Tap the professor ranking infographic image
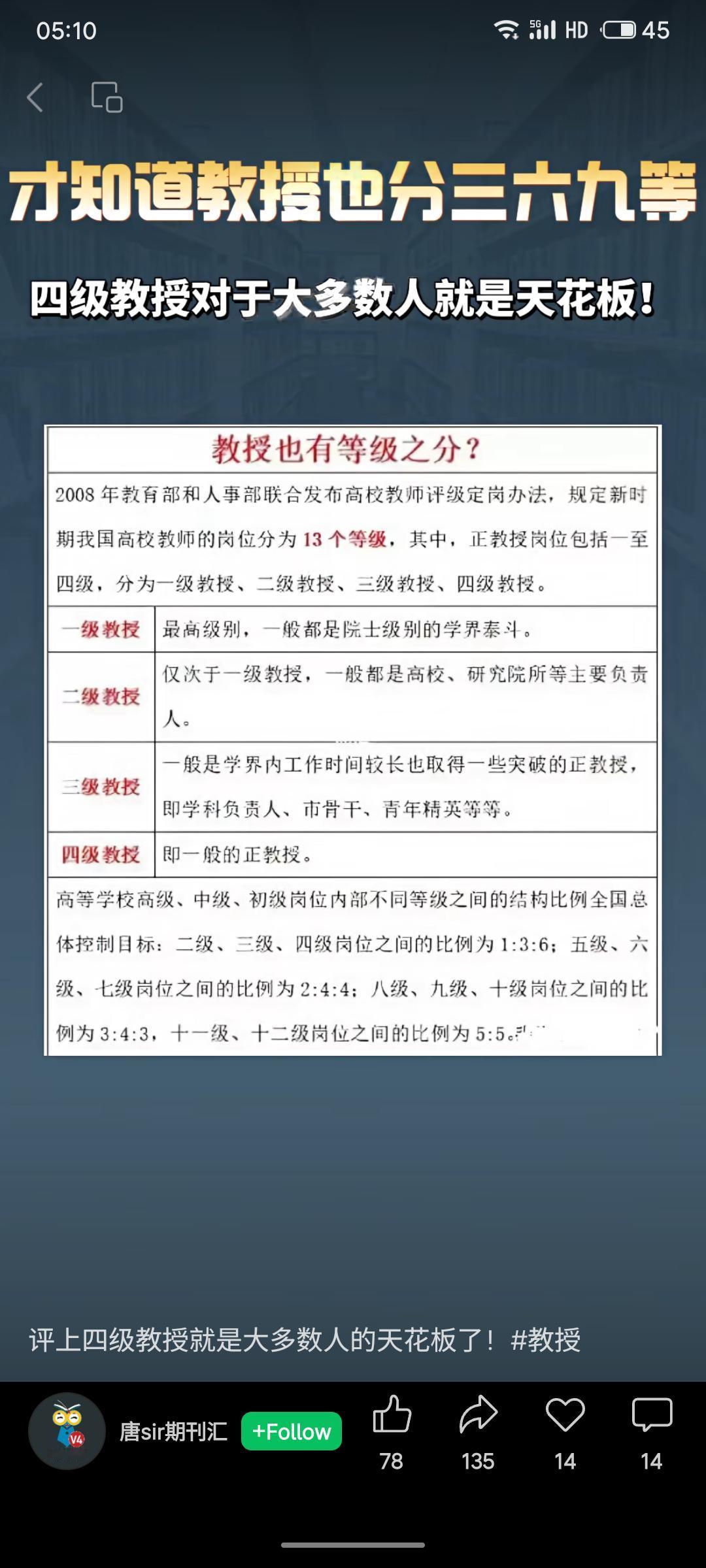Image resolution: width=706 pixels, height=1568 pixels. pyautogui.click(x=353, y=738)
